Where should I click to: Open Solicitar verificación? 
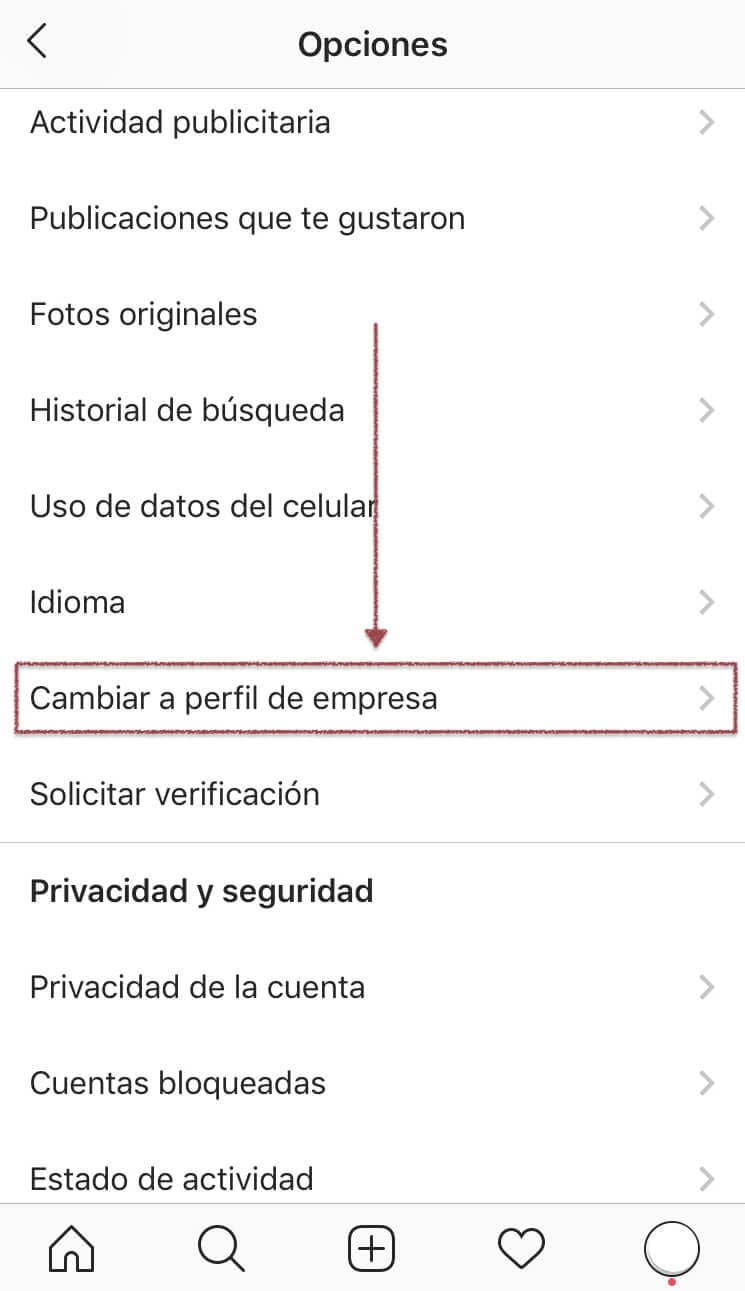coord(175,794)
